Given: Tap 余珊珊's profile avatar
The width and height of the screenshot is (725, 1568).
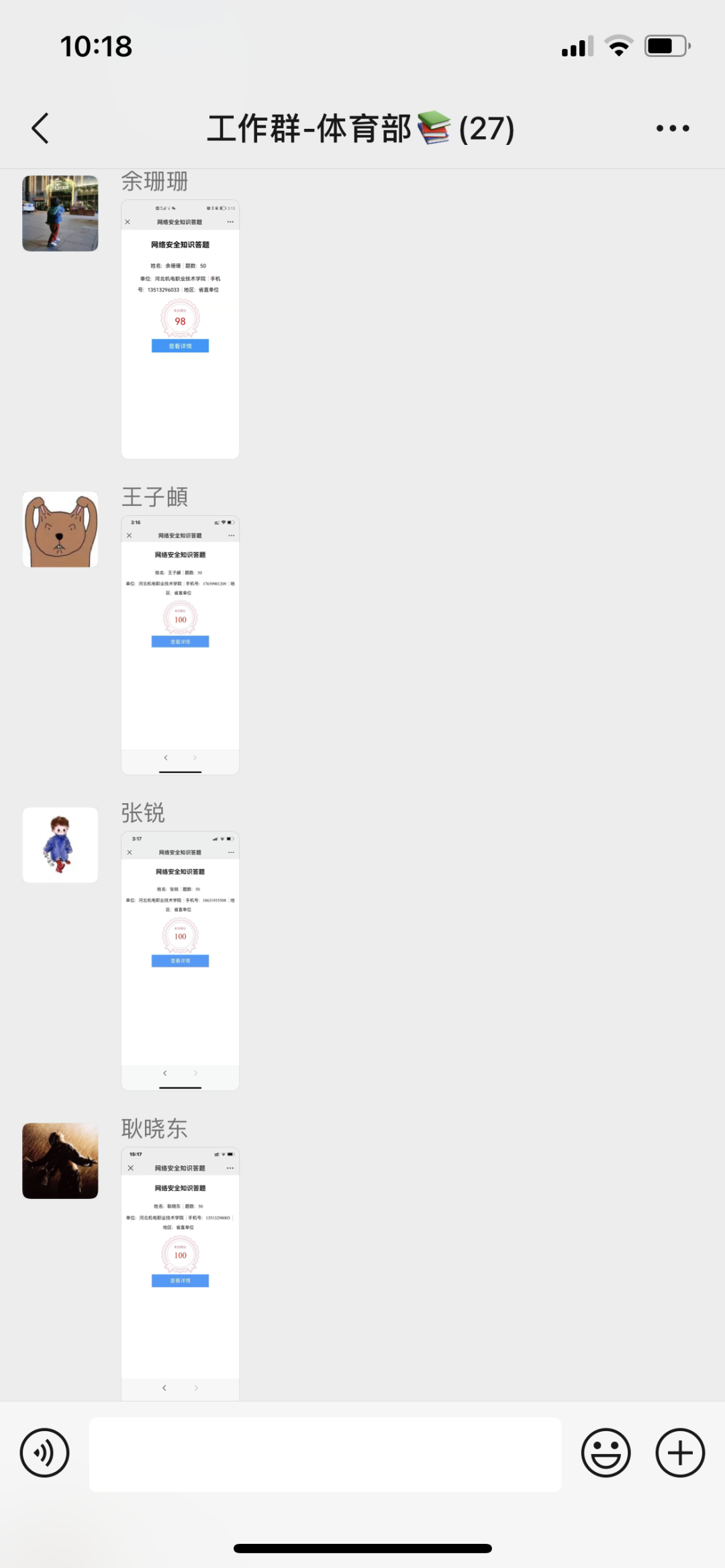Looking at the screenshot, I should coord(60,213).
